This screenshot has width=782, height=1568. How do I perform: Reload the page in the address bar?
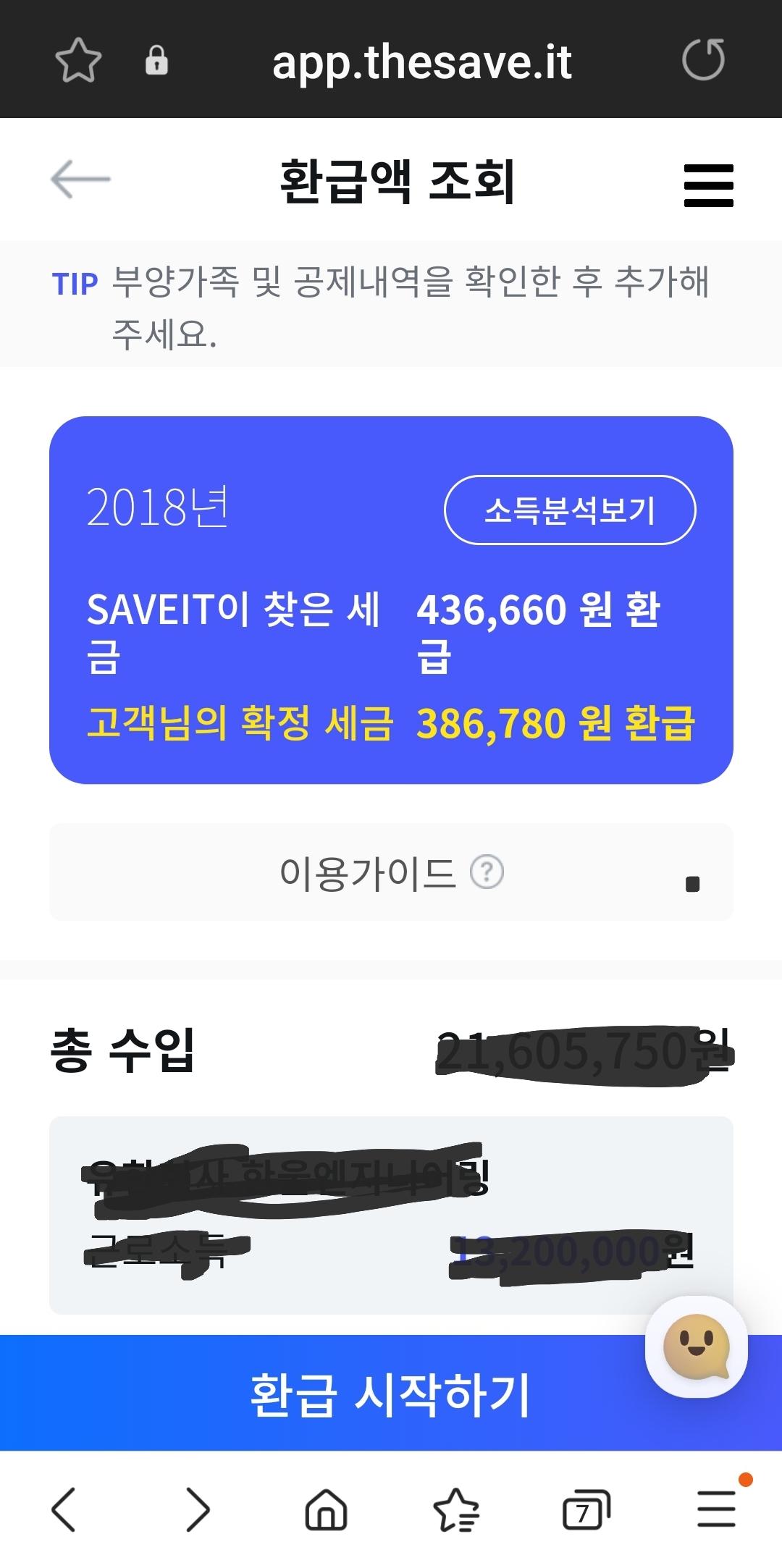(703, 59)
